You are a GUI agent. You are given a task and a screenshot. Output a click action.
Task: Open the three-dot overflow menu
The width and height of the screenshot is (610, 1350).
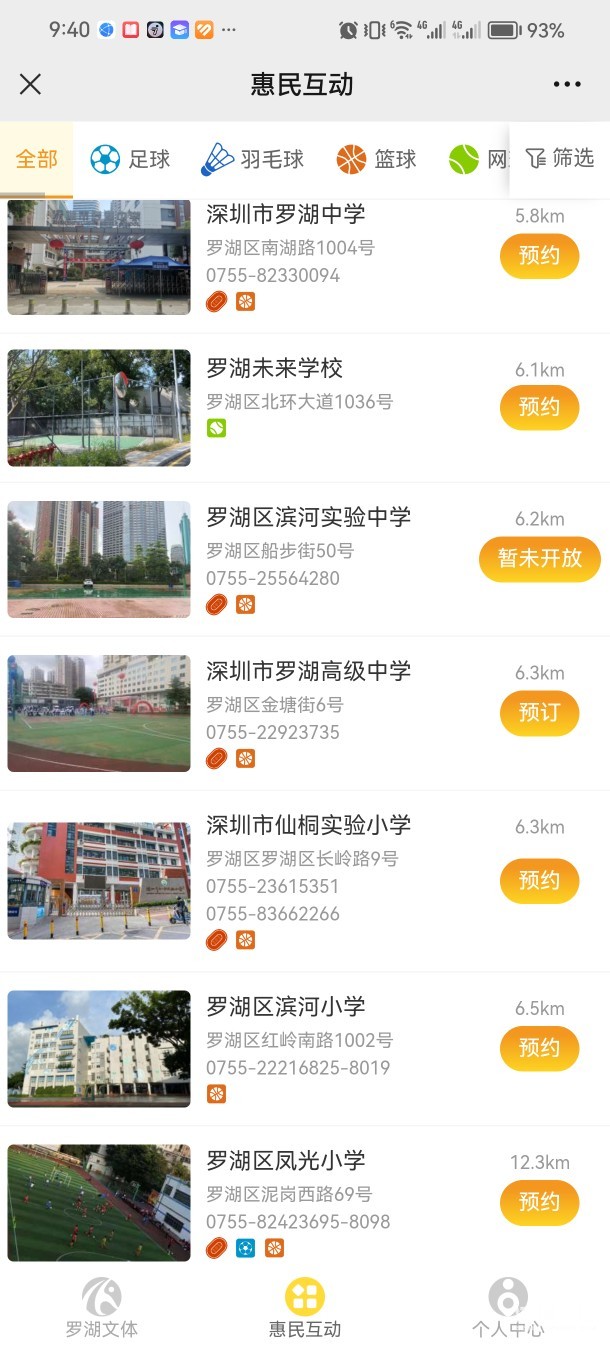567,84
